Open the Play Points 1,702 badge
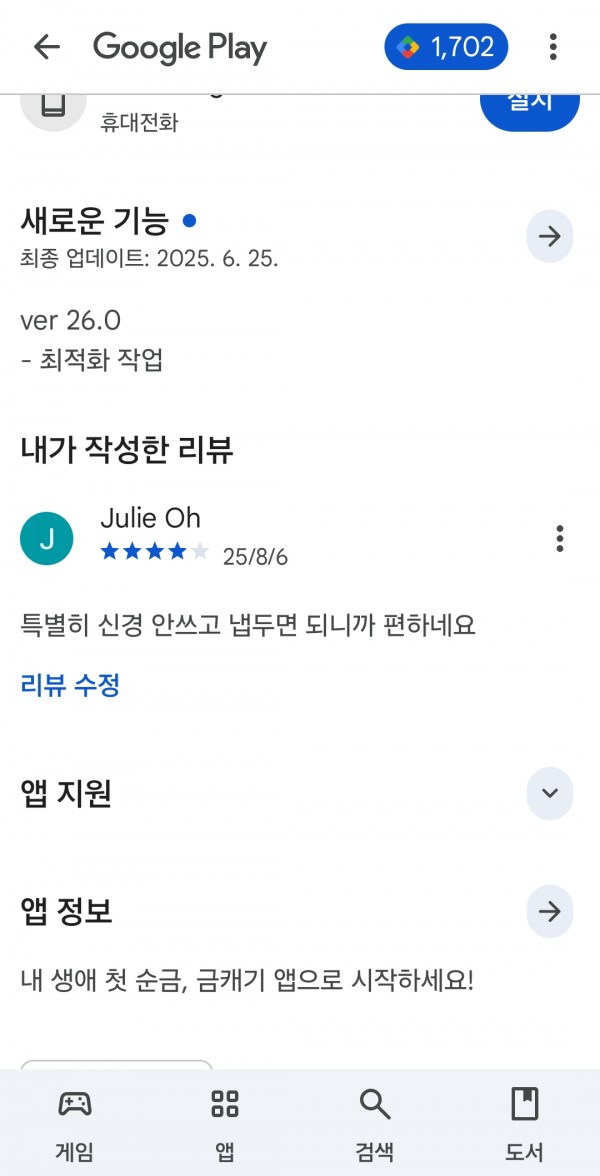Image resolution: width=600 pixels, height=1176 pixels. pyautogui.click(x=446, y=47)
